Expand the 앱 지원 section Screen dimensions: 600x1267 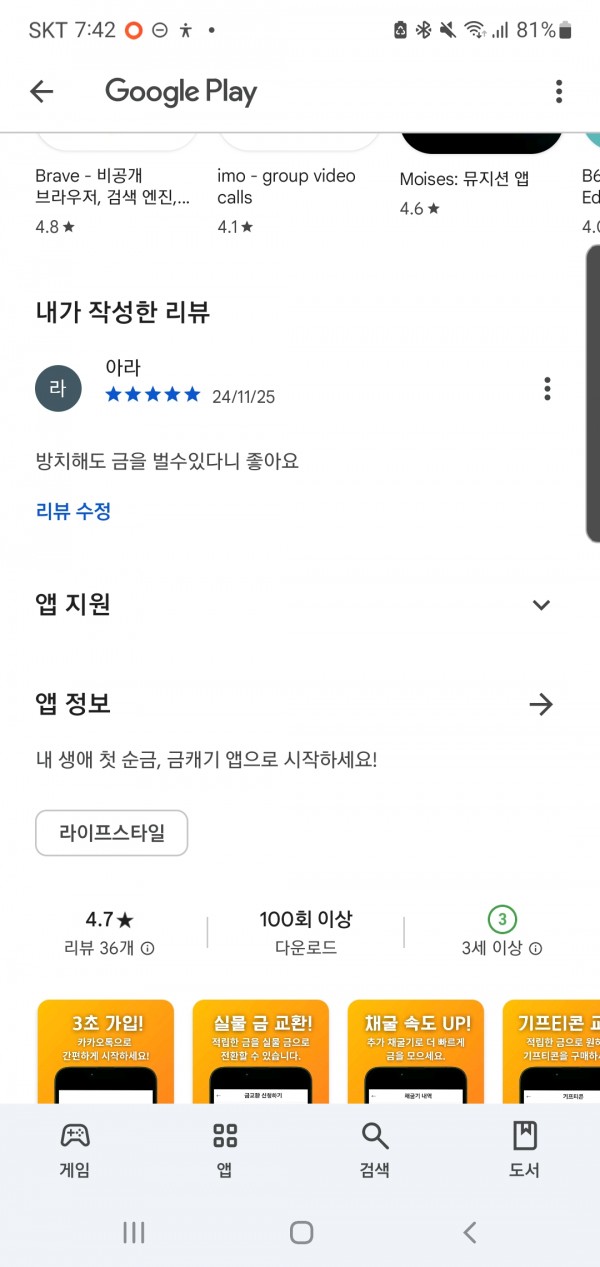click(x=541, y=604)
